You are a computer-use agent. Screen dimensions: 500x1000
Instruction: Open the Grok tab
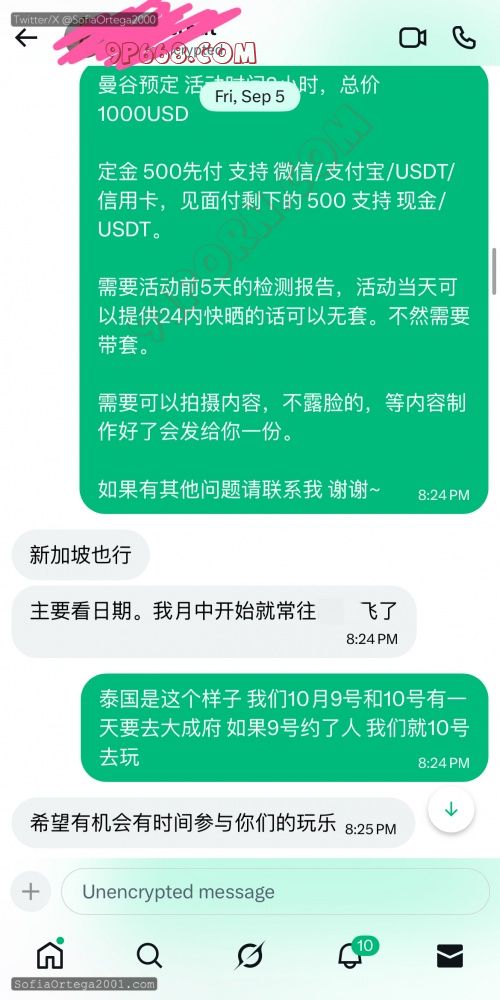click(x=249, y=955)
